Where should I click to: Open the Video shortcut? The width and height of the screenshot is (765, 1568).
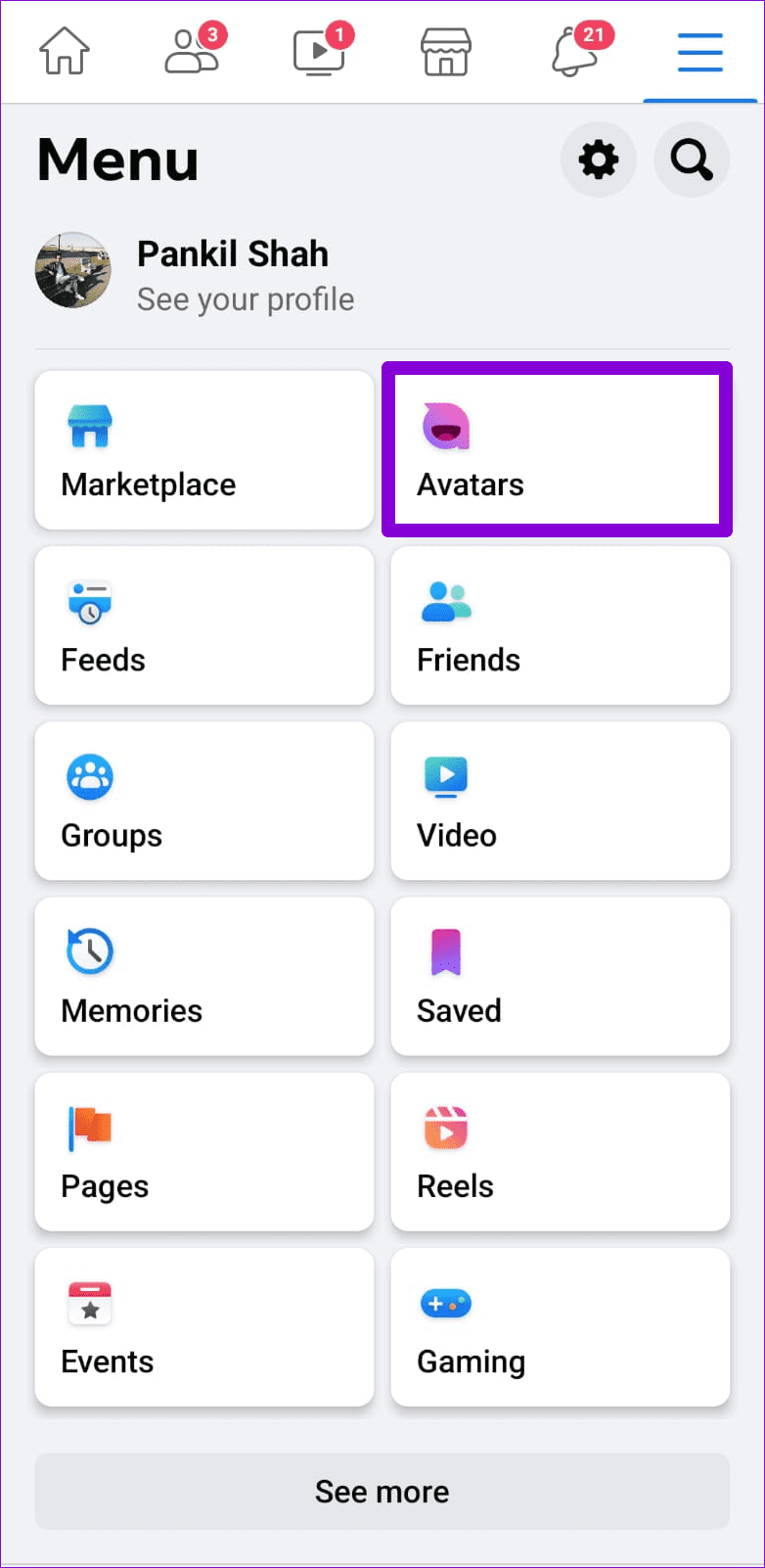point(560,801)
